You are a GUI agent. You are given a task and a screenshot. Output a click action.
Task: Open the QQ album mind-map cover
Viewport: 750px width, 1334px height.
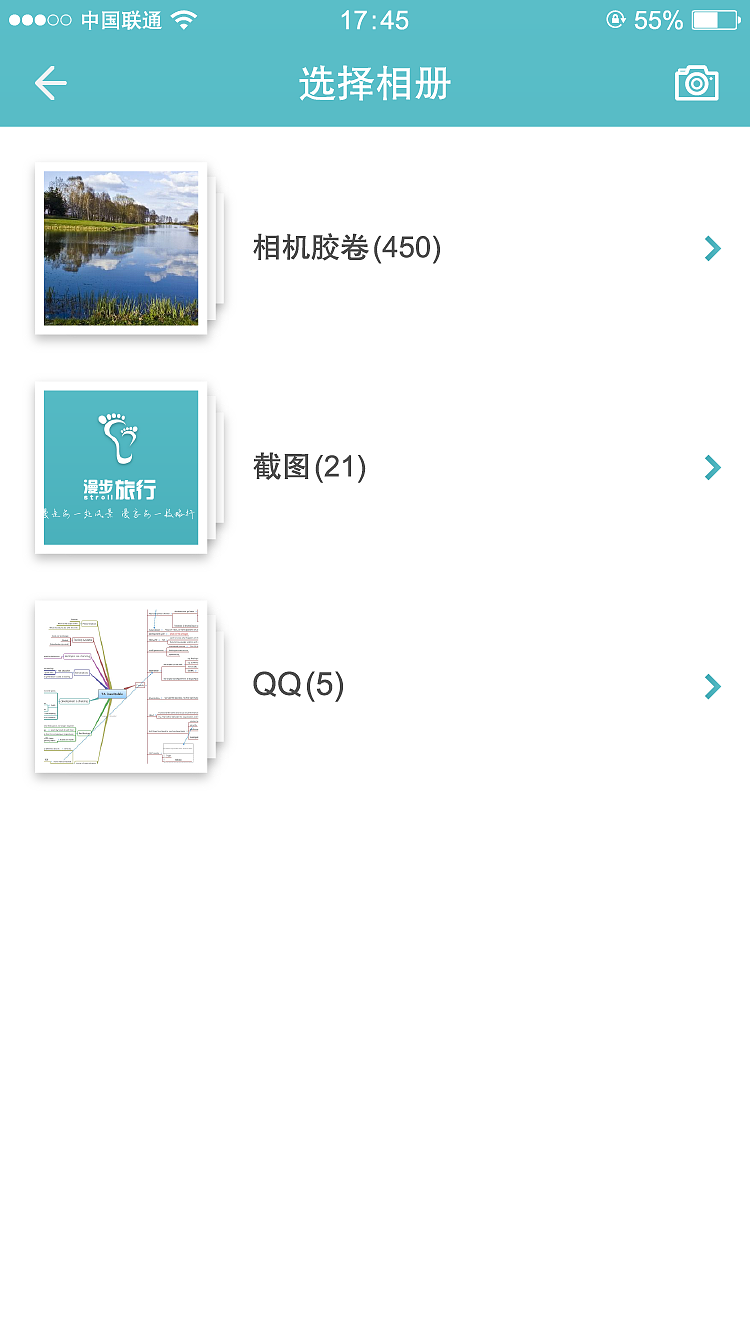point(120,686)
